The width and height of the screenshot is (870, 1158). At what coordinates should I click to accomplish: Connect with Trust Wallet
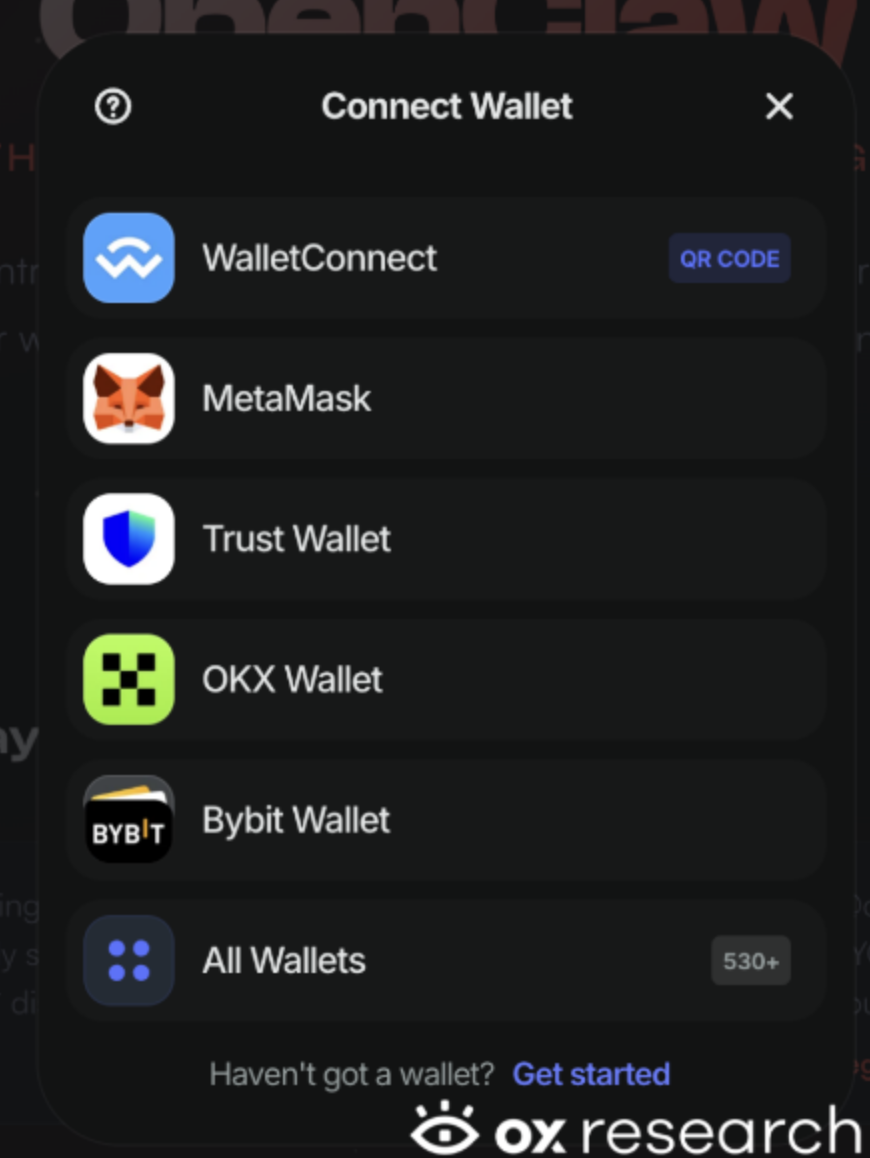tap(445, 539)
